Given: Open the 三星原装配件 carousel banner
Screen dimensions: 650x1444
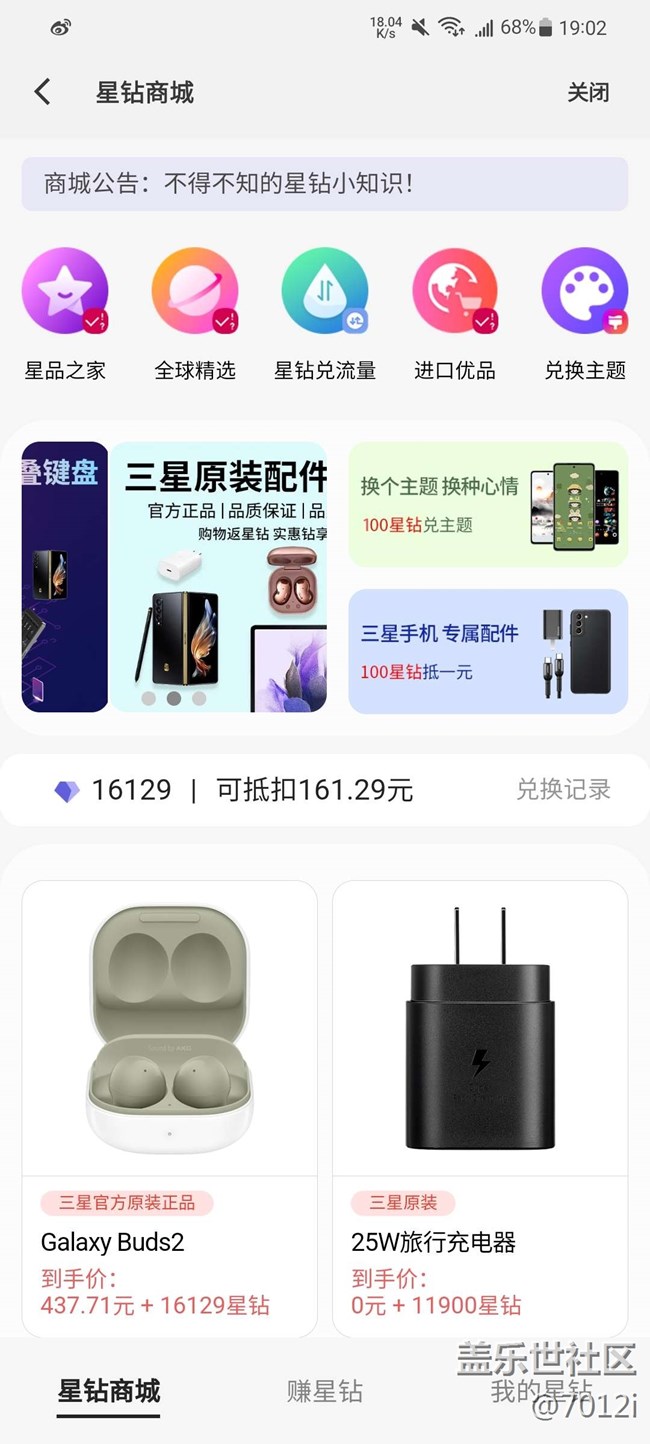Looking at the screenshot, I should [x=218, y=576].
